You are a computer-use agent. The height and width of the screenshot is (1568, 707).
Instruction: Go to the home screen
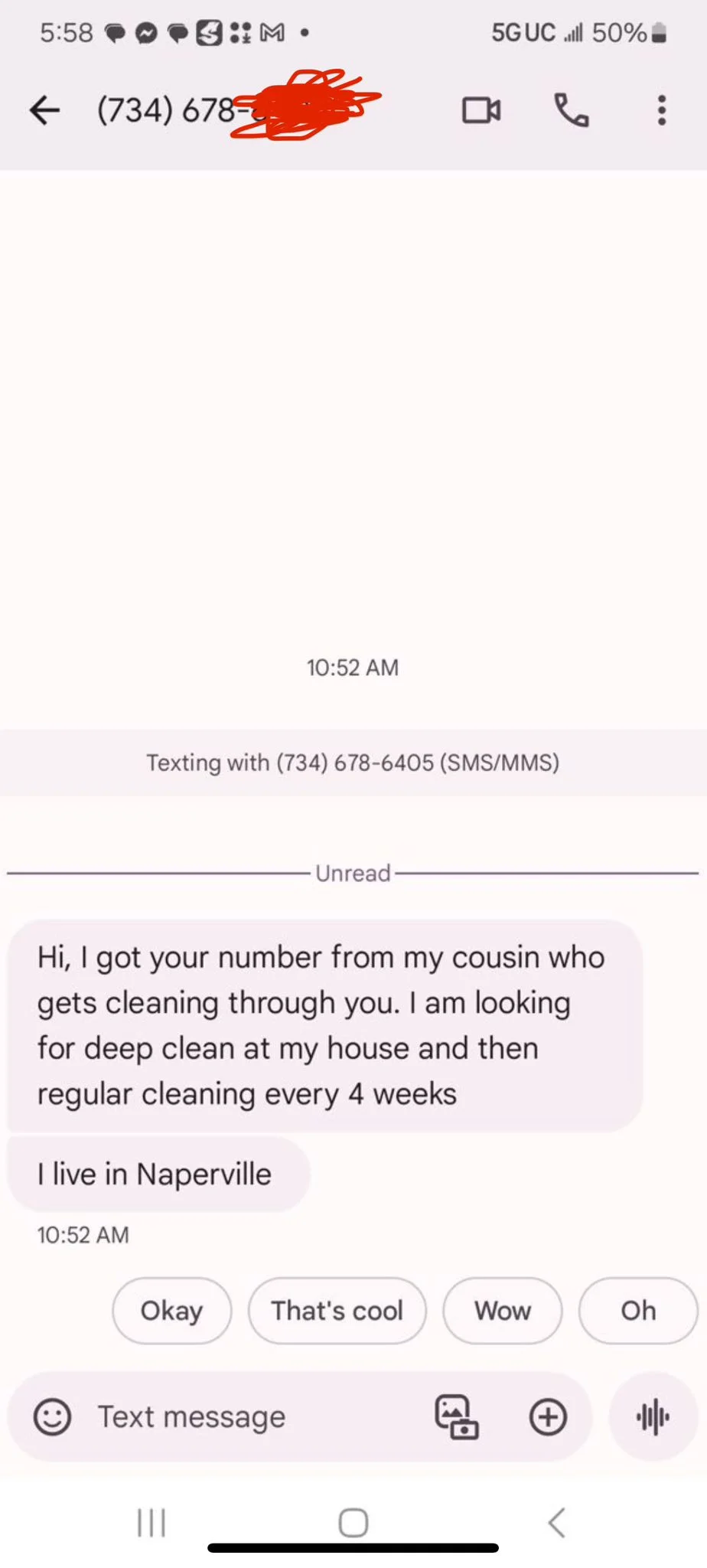353,1523
